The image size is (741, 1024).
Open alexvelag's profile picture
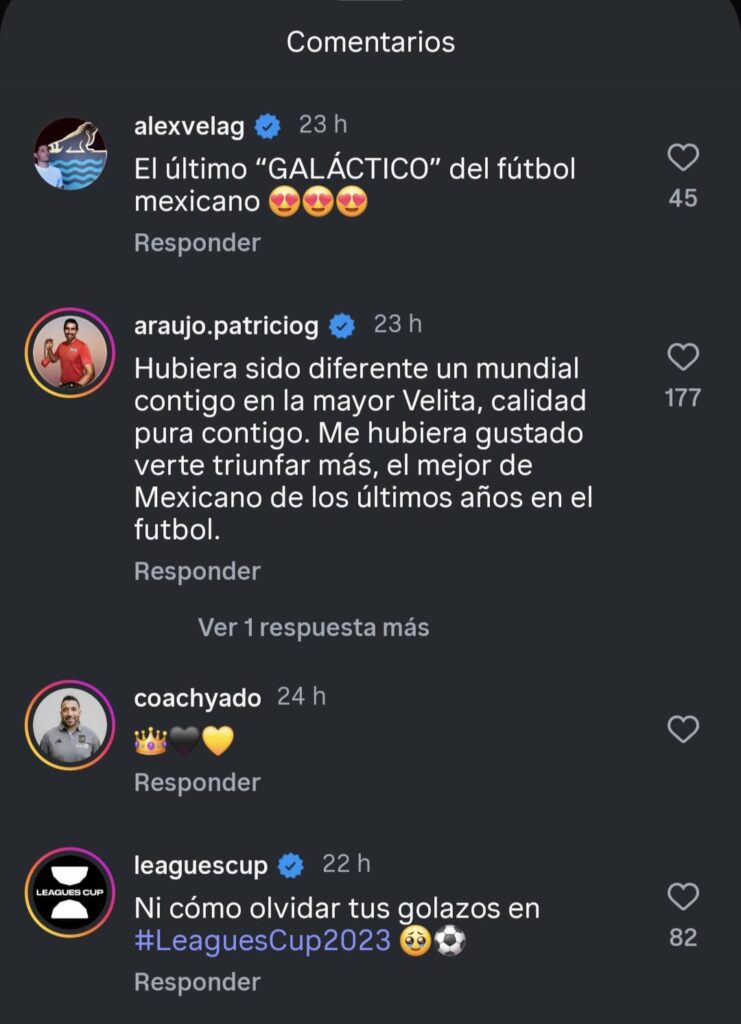(70, 153)
